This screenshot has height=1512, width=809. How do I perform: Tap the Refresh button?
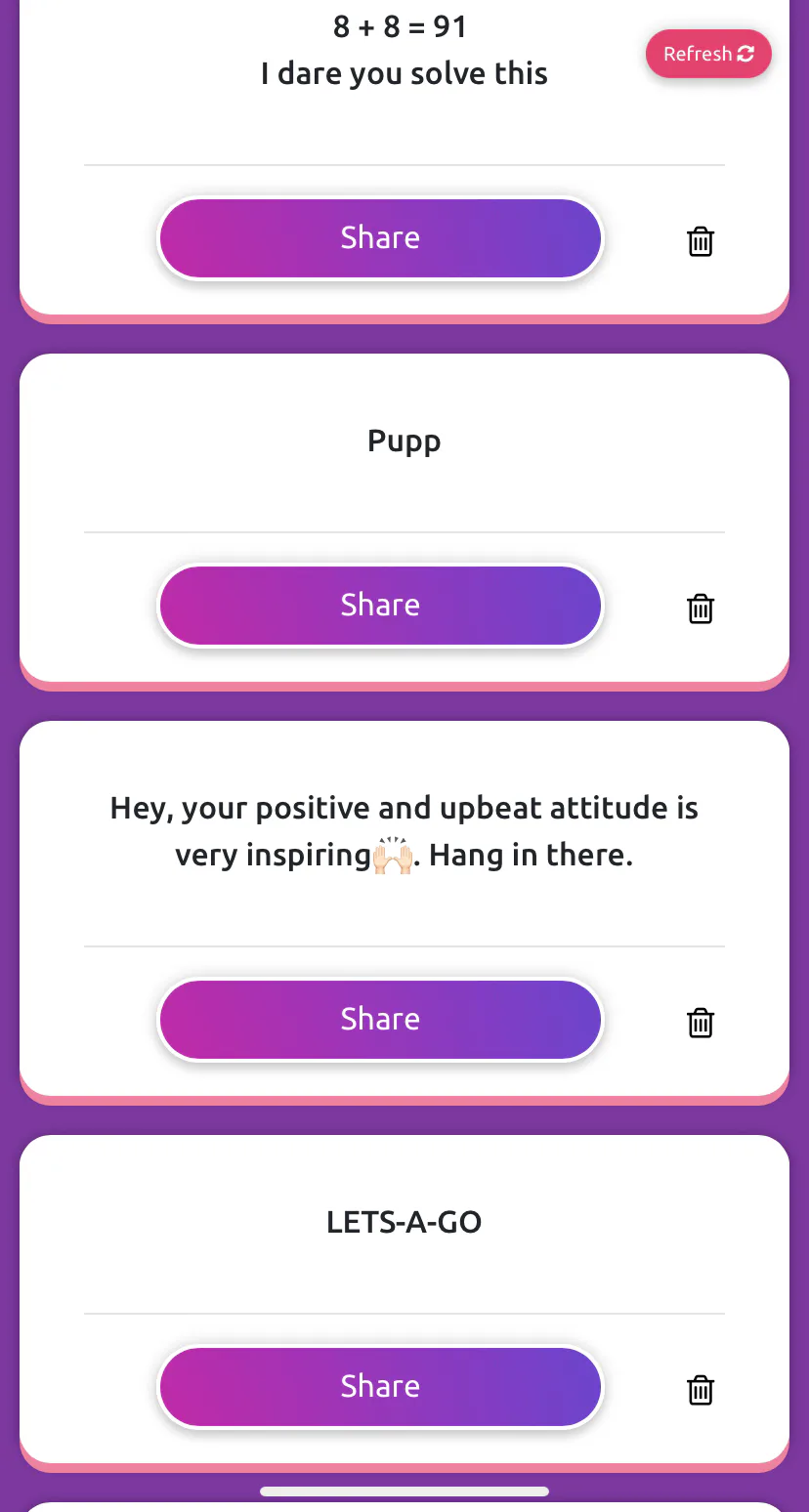tap(708, 54)
